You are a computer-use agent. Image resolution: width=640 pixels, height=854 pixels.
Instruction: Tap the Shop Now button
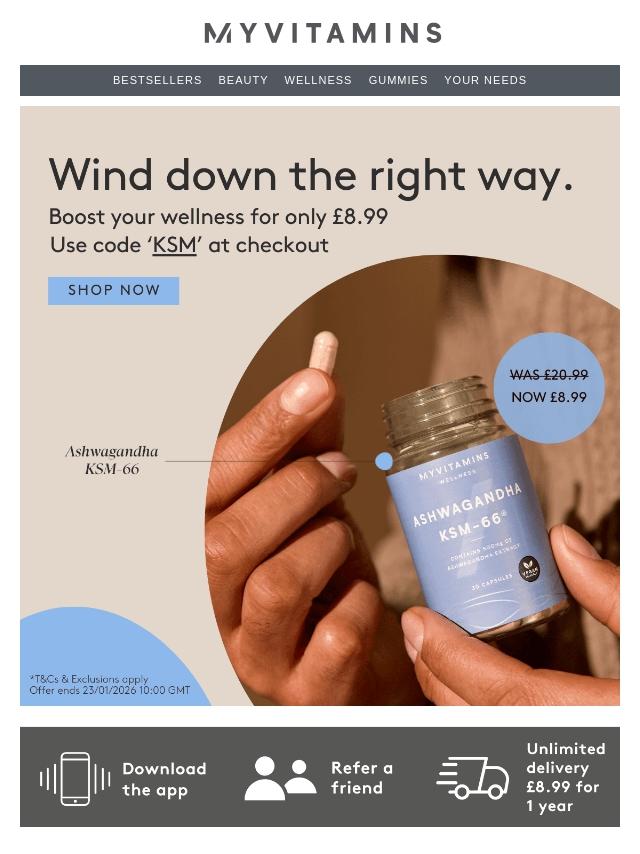pyautogui.click(x=114, y=290)
